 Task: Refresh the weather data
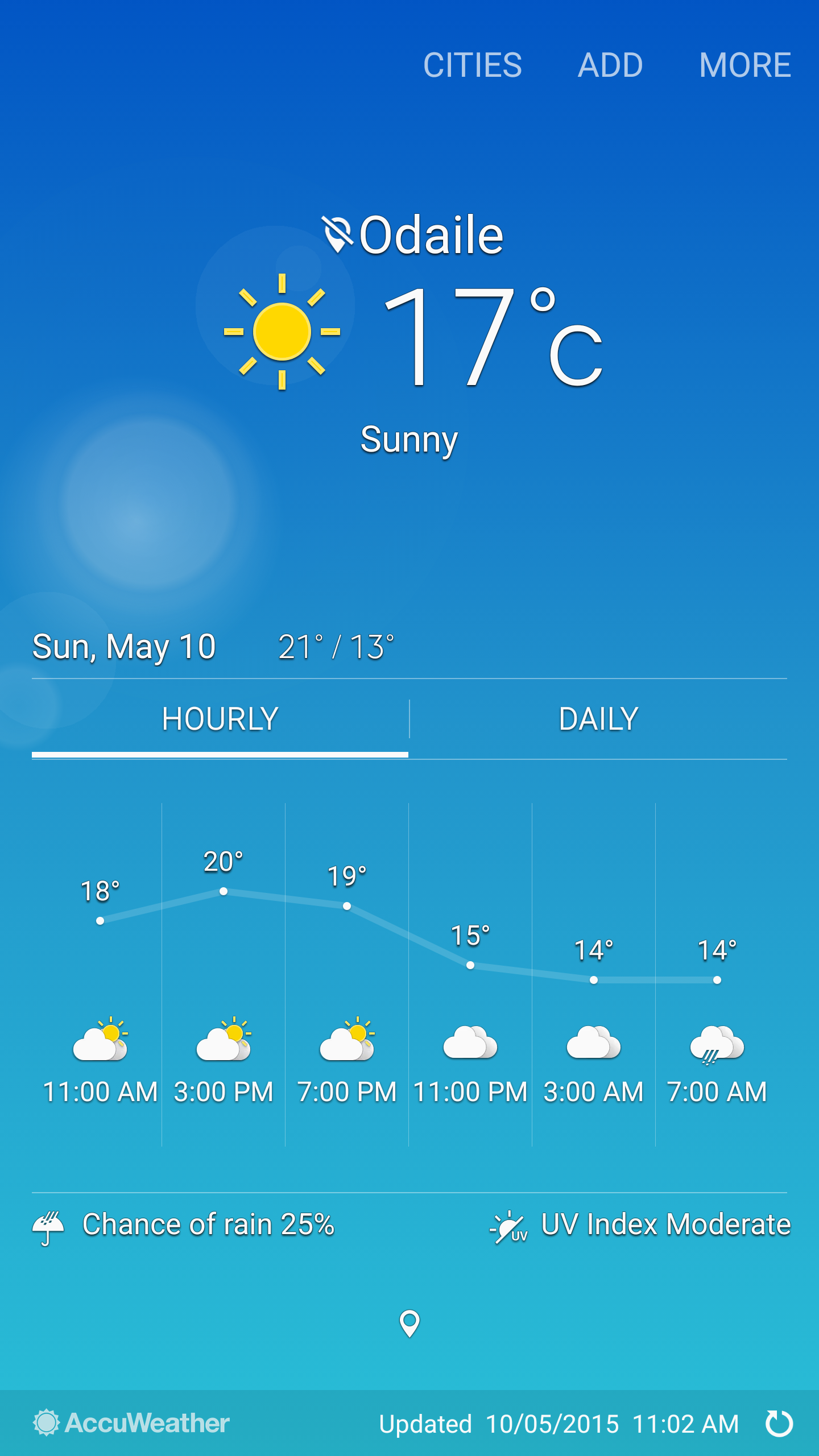779,1424
